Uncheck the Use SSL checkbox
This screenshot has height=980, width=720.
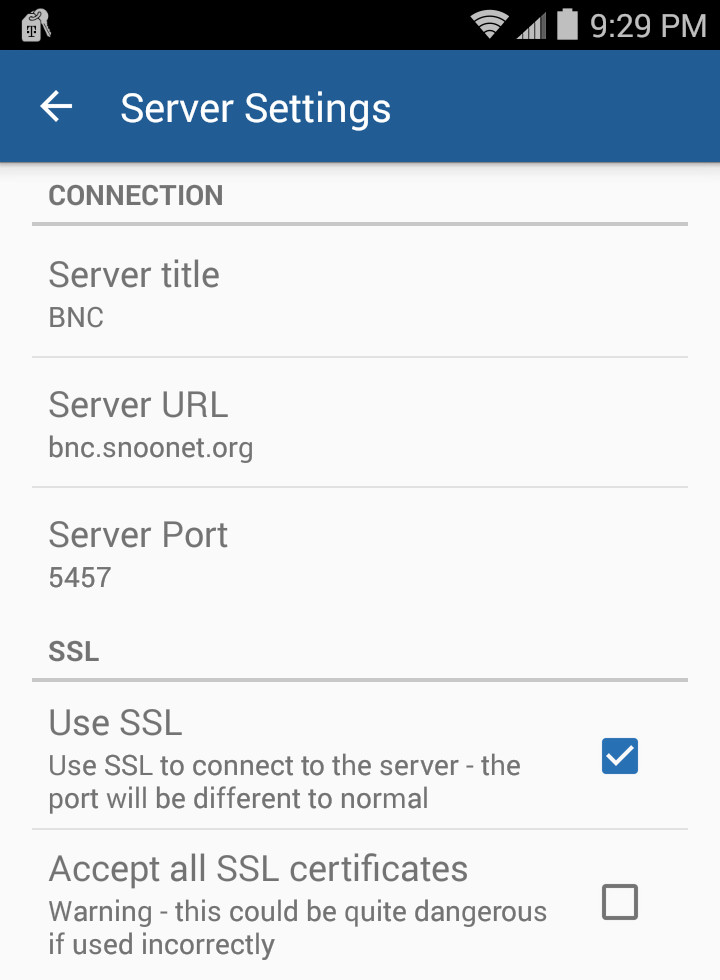coord(619,756)
